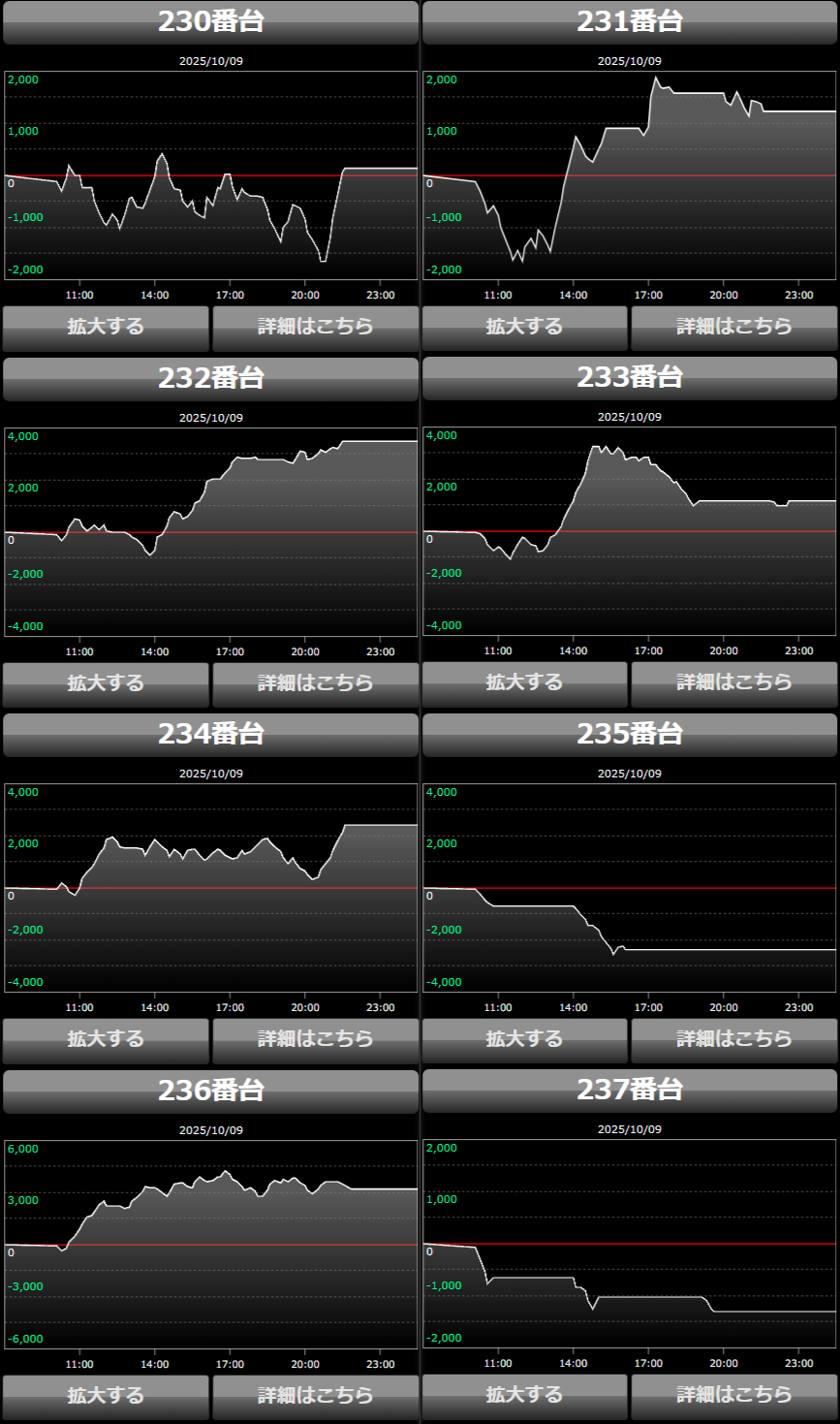Select 拡大する under 232番台 graph
Screen dimensions: 840x1424
click(106, 684)
